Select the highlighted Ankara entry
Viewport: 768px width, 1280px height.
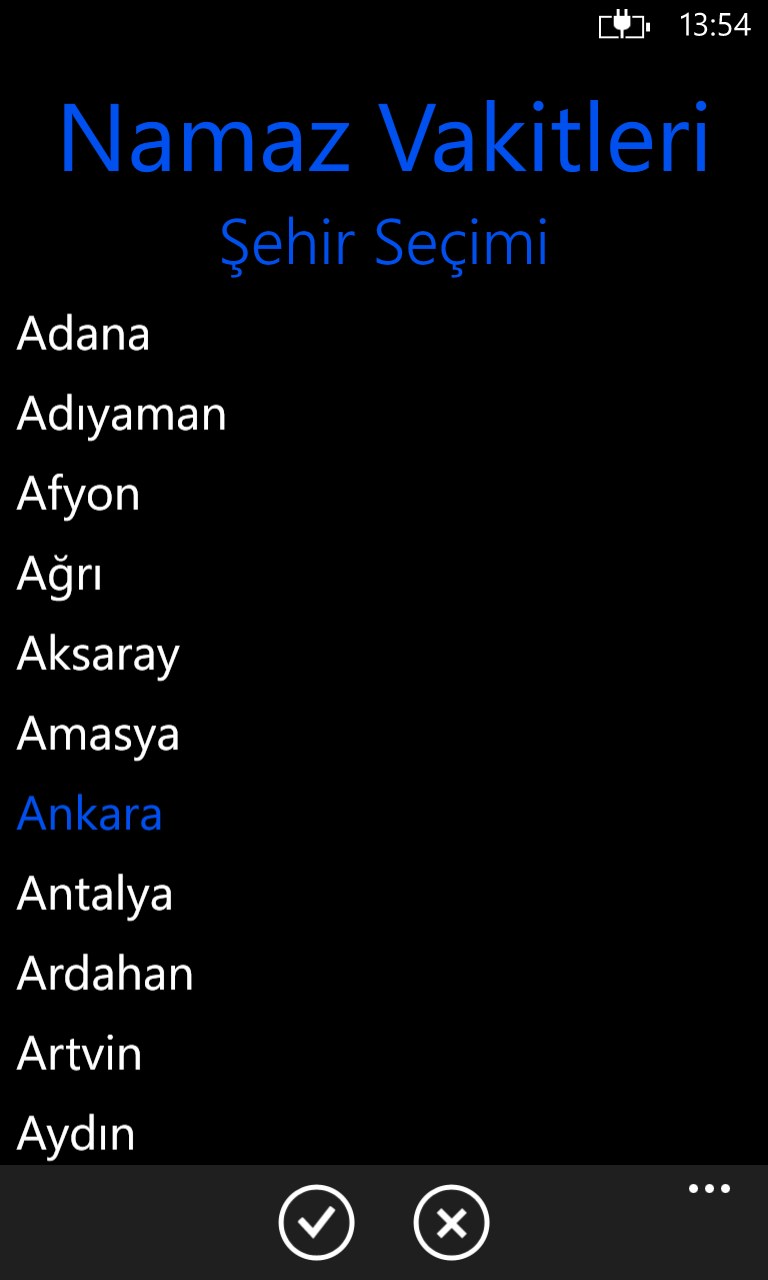[x=90, y=814]
